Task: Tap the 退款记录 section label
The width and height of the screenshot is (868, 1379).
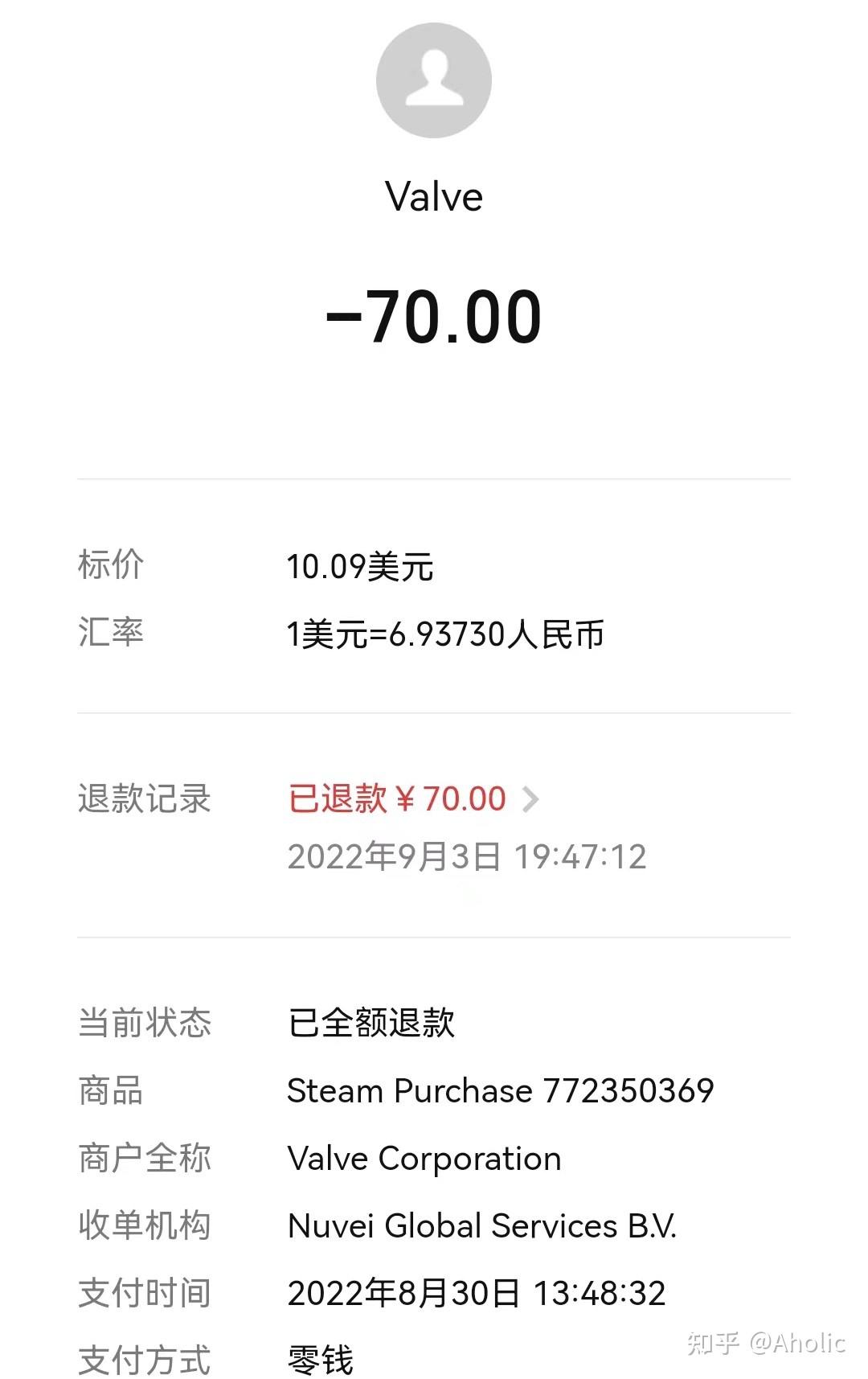Action: (x=145, y=799)
